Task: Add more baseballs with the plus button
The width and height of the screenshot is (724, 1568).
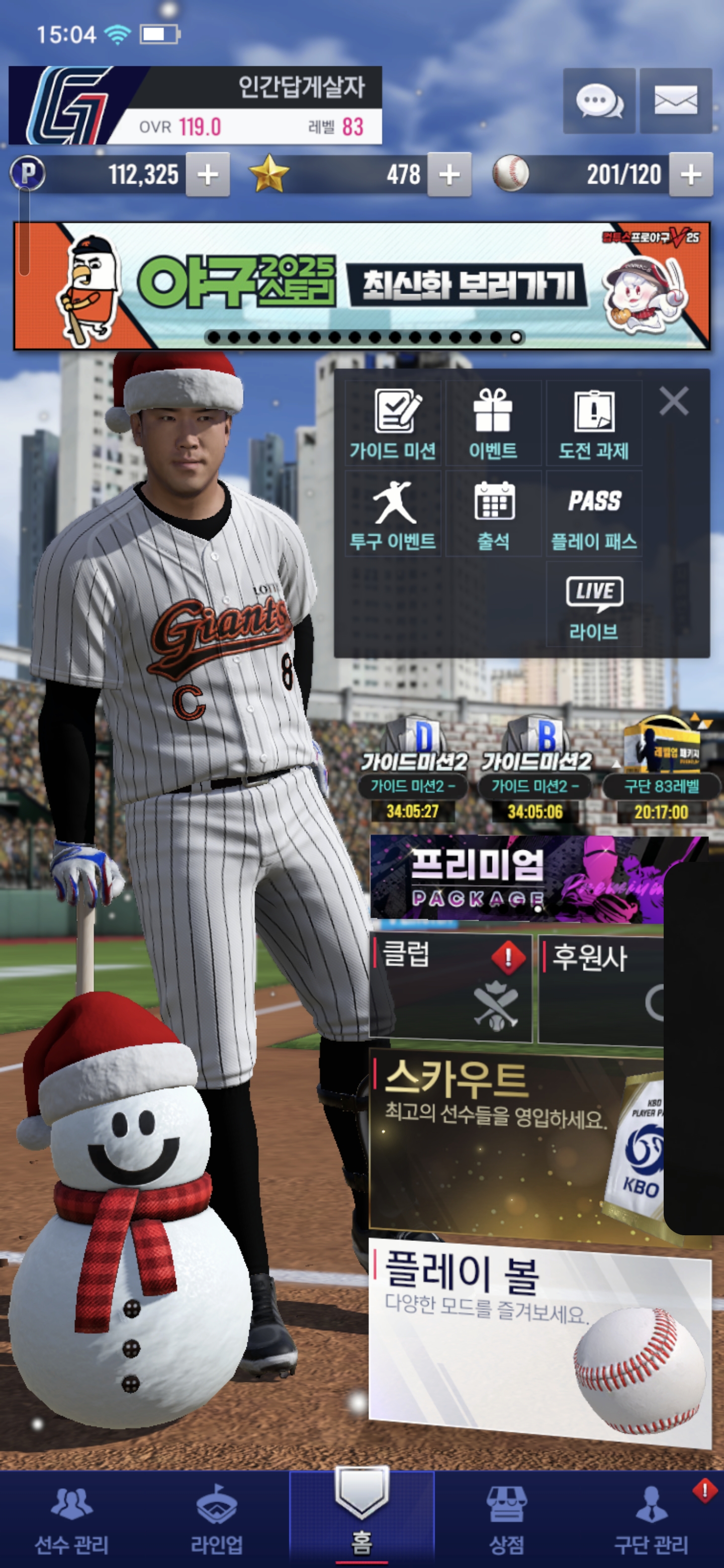Action: (x=690, y=175)
